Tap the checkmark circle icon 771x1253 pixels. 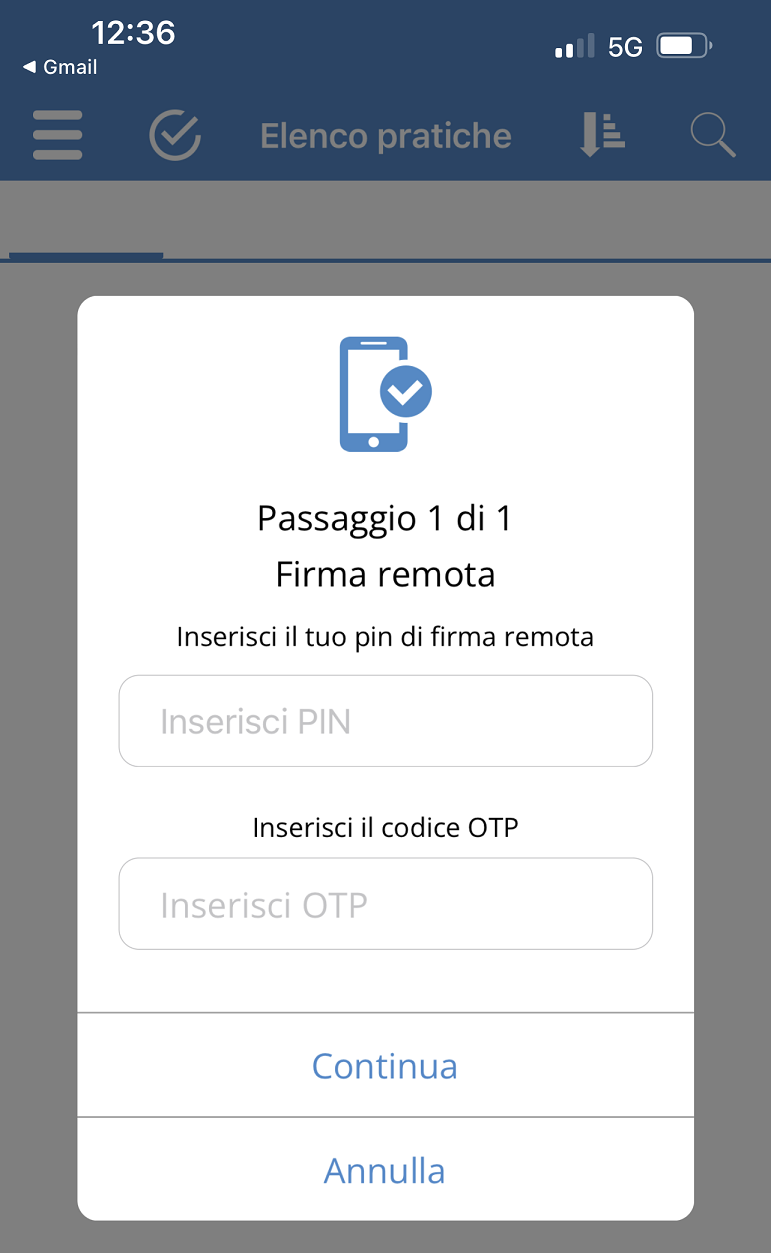(x=175, y=135)
